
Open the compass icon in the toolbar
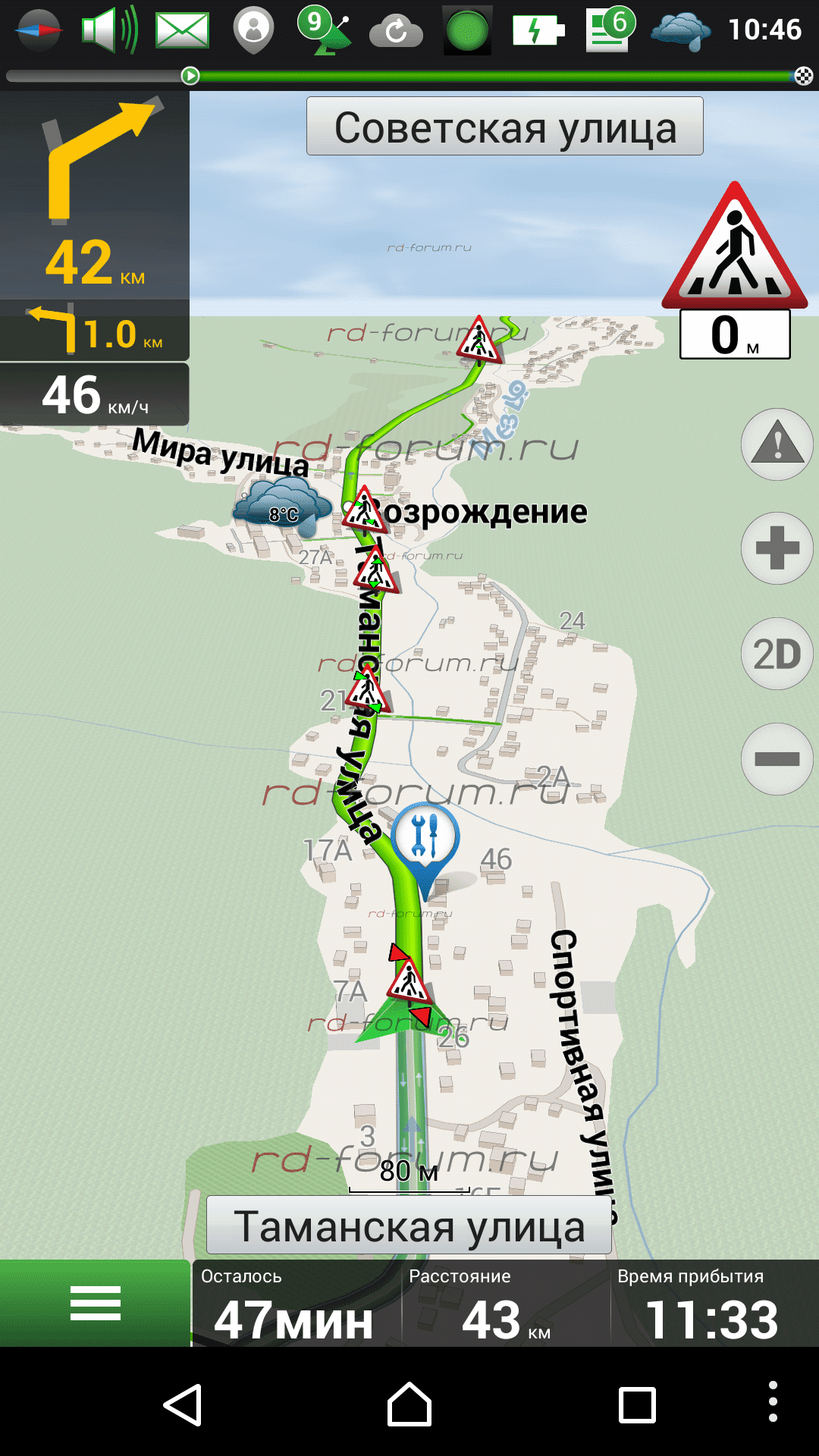(38, 30)
